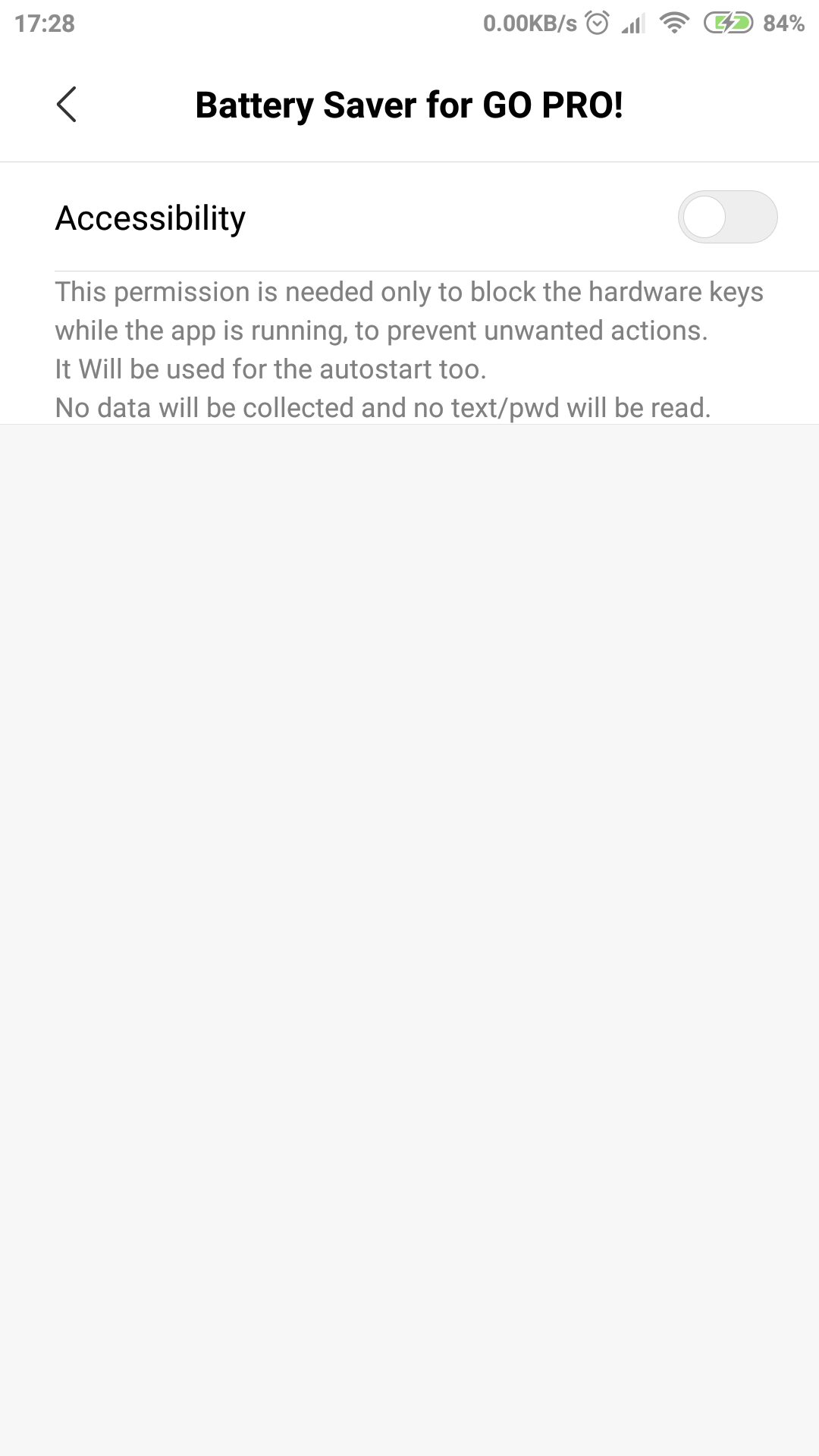
Task: Enable the Accessibility switch
Action: point(727,217)
